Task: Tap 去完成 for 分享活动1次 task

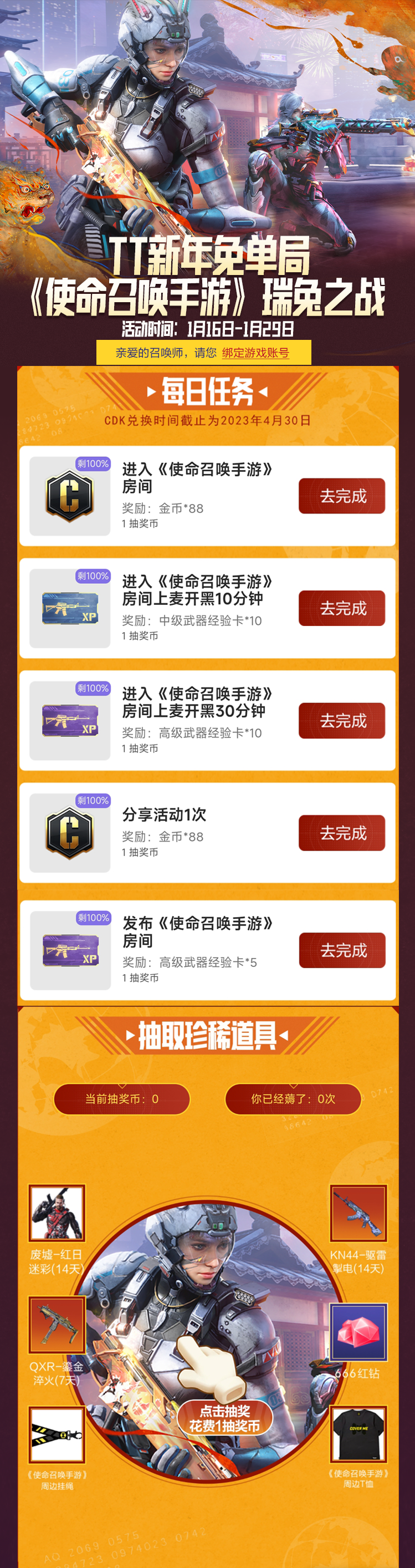Action: tap(342, 833)
